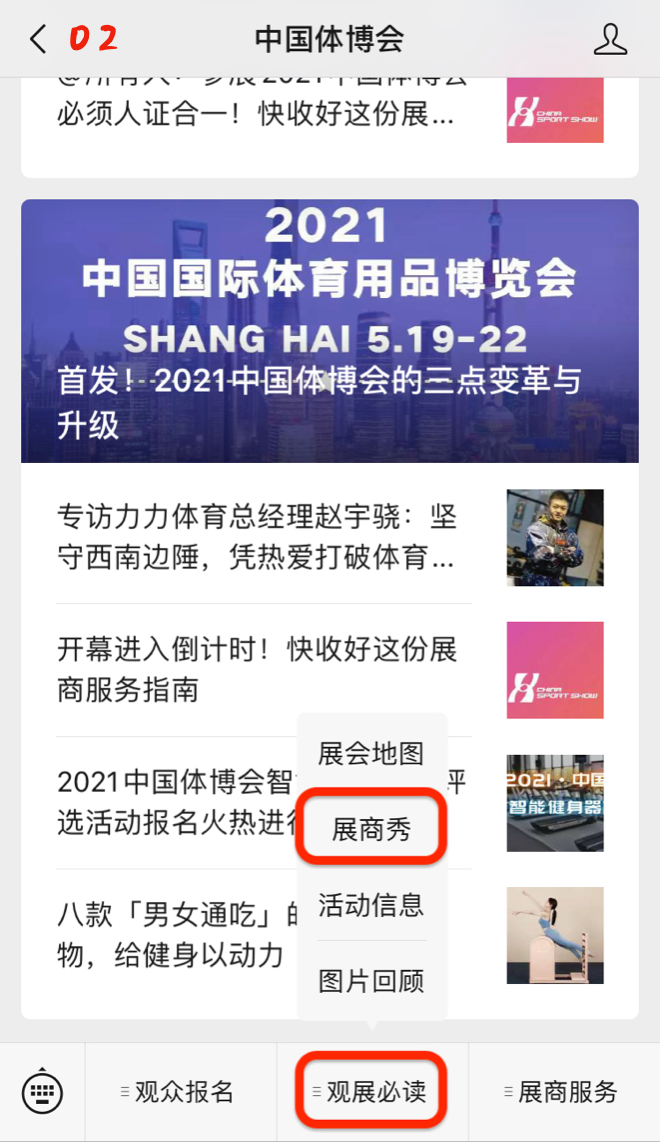
Task: Switch to keyboard input mode
Action: click(x=42, y=1091)
